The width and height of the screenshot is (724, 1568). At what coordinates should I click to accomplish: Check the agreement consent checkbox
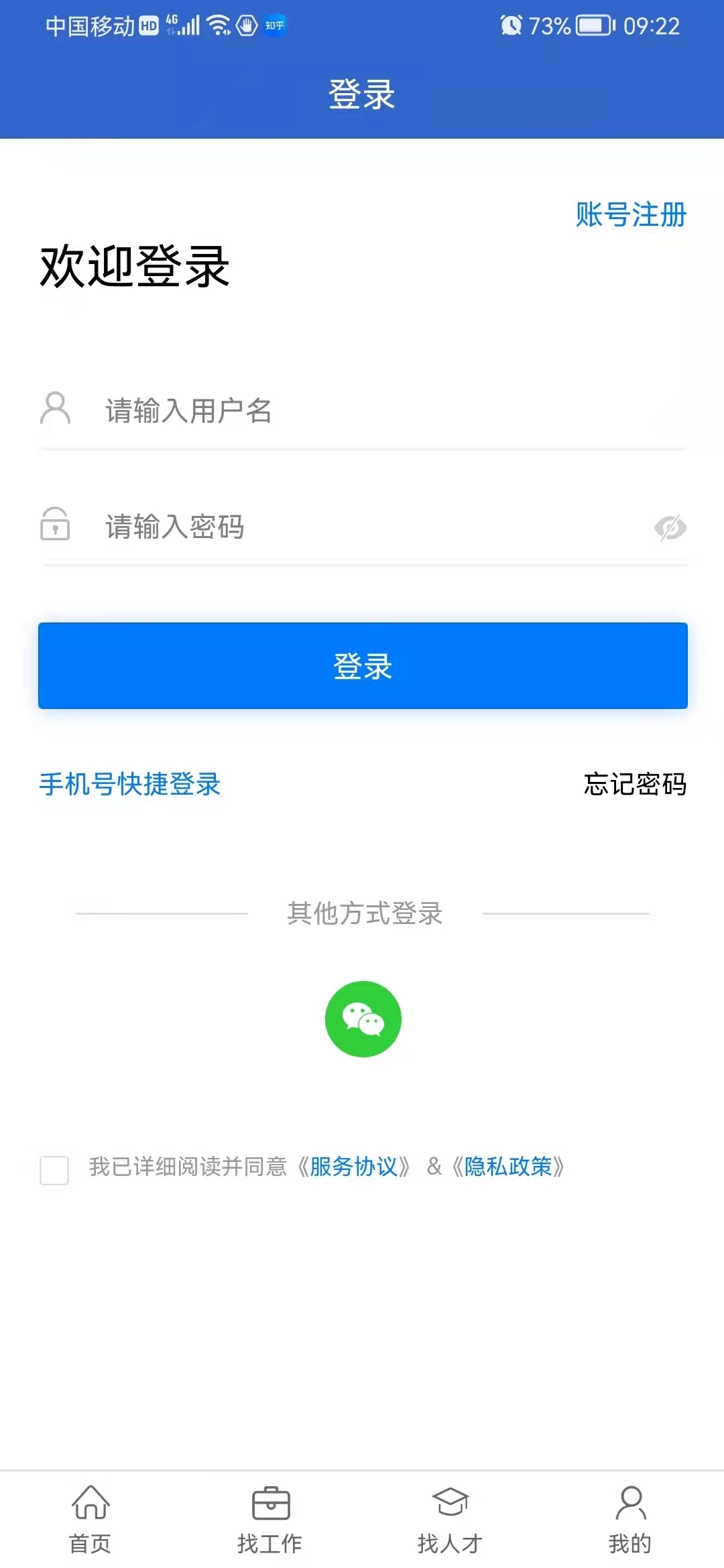pyautogui.click(x=55, y=1167)
